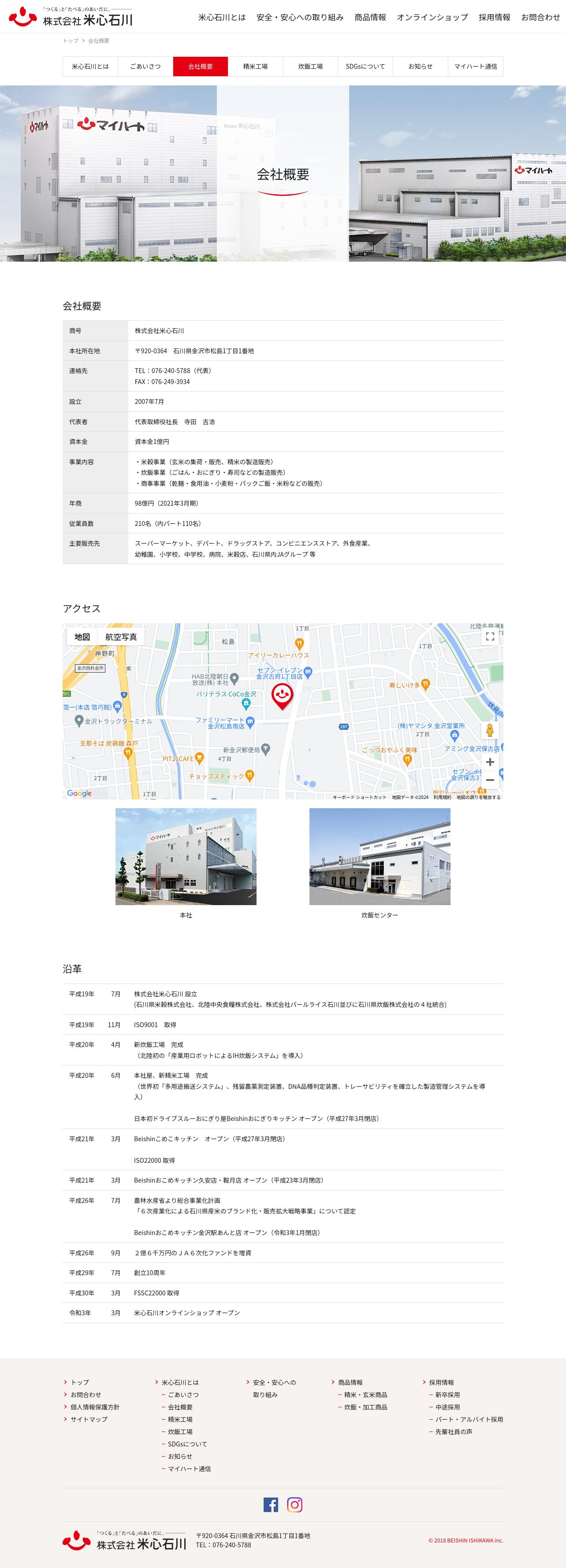Switch to the ごあいさつ tab
Image resolution: width=566 pixels, height=1568 pixels.
pos(145,67)
